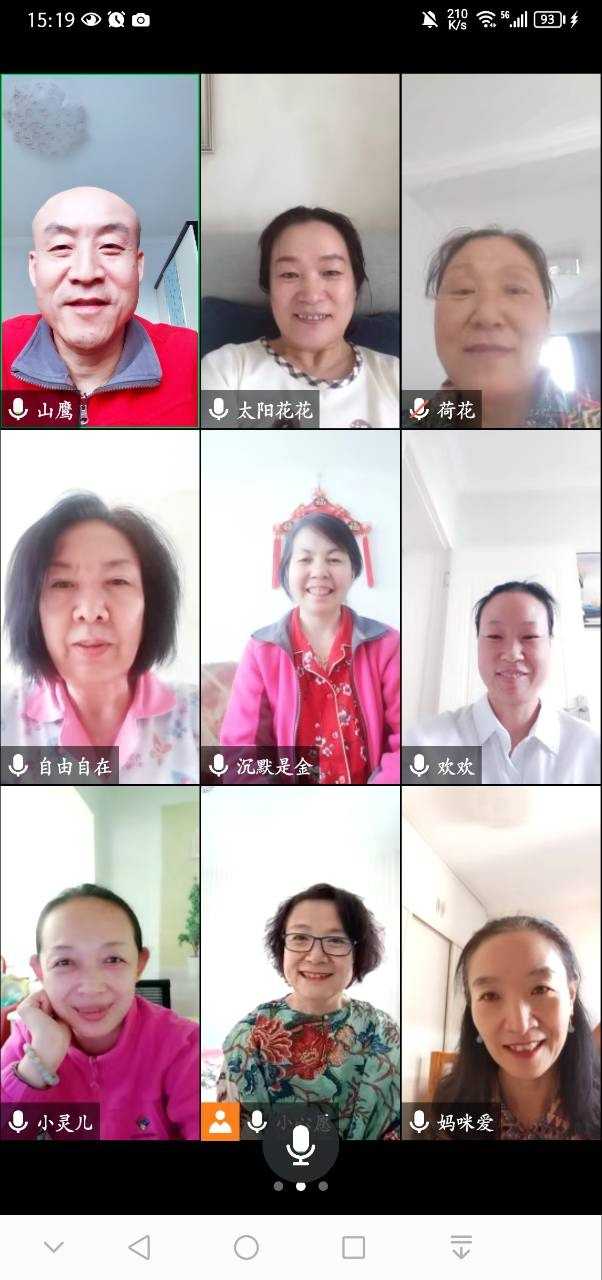602x1280 pixels.
Task: Open the video tile labeled 欢欢
Action: click(501, 606)
